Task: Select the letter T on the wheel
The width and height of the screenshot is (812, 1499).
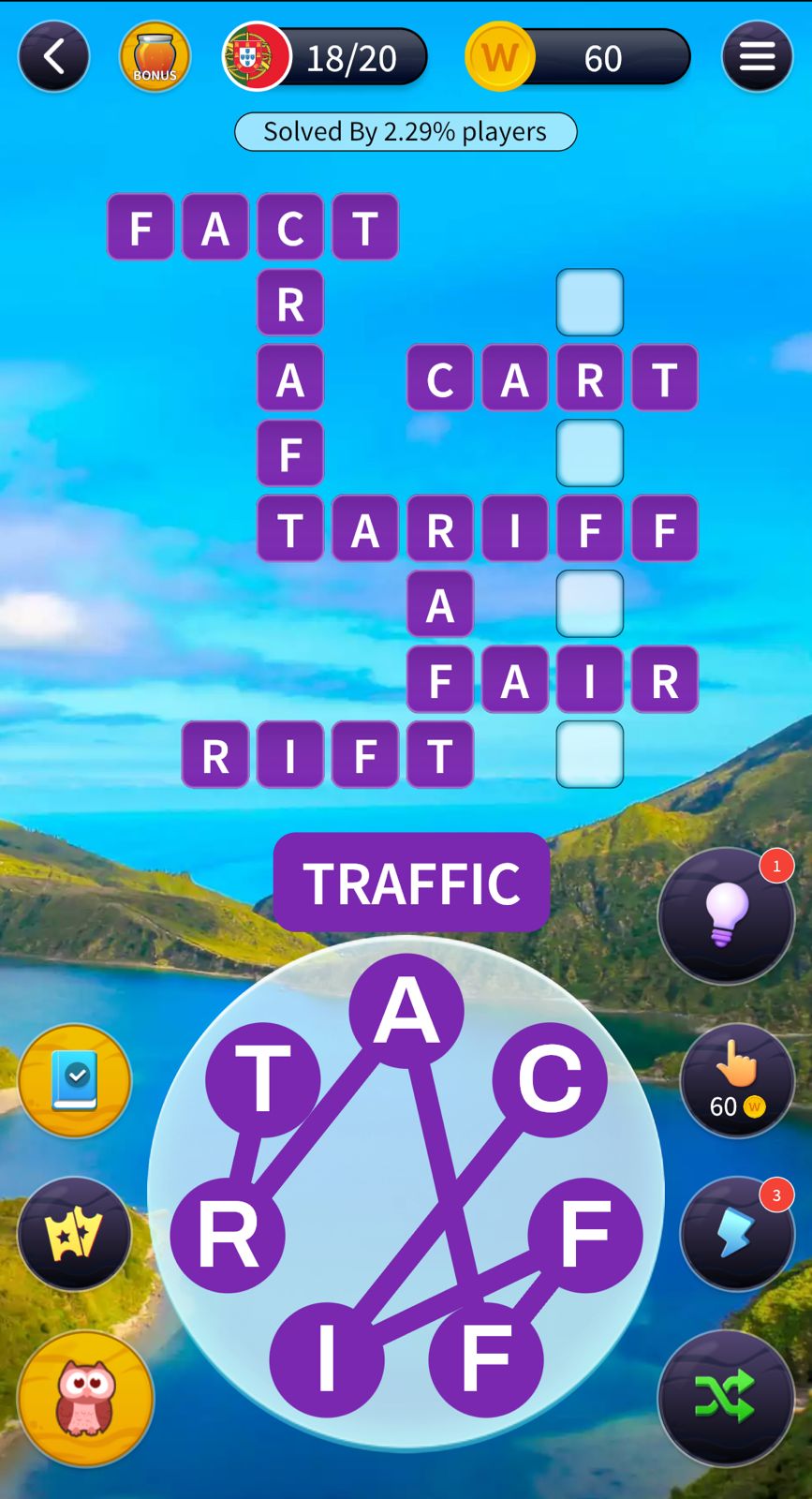Action: point(262,1079)
